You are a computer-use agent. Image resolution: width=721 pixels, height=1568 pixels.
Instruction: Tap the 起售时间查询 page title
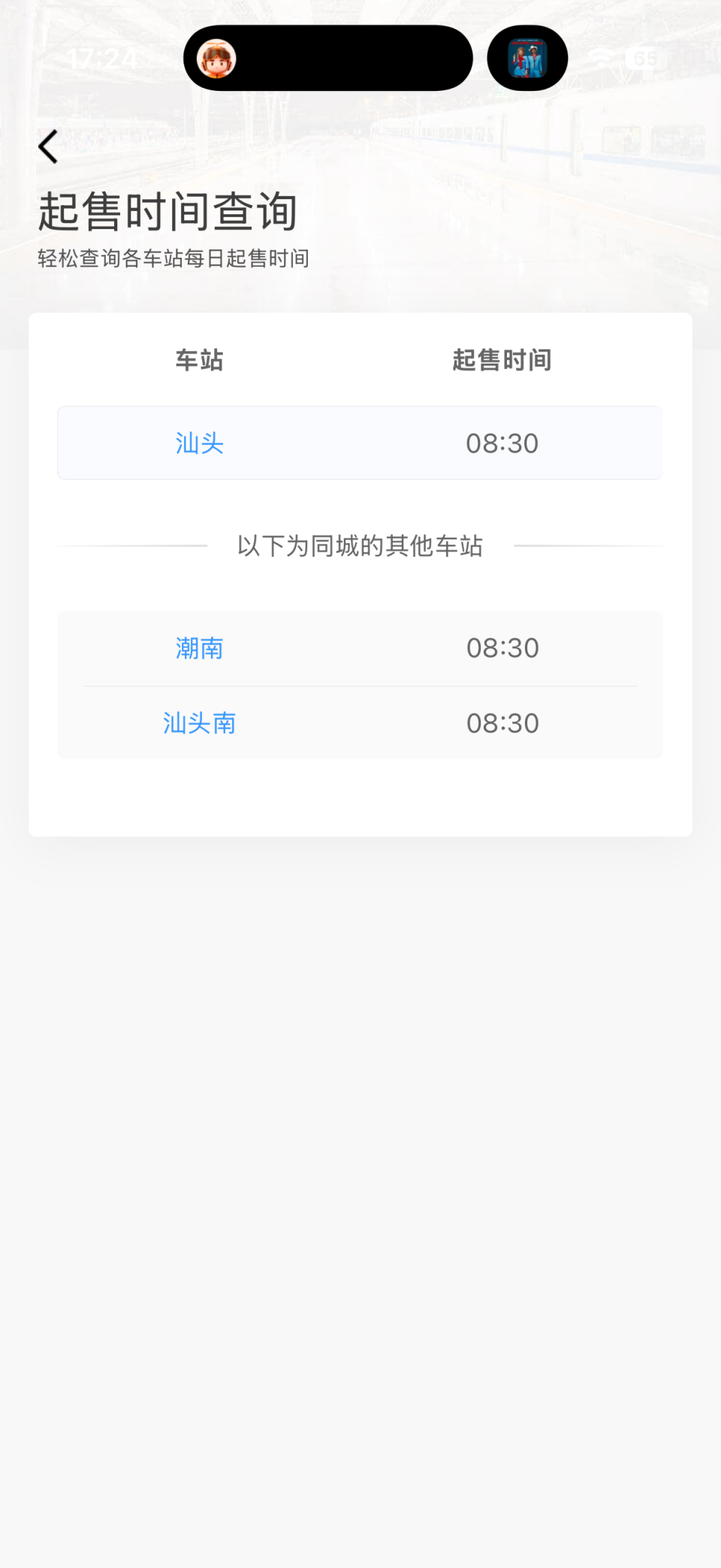coord(167,212)
